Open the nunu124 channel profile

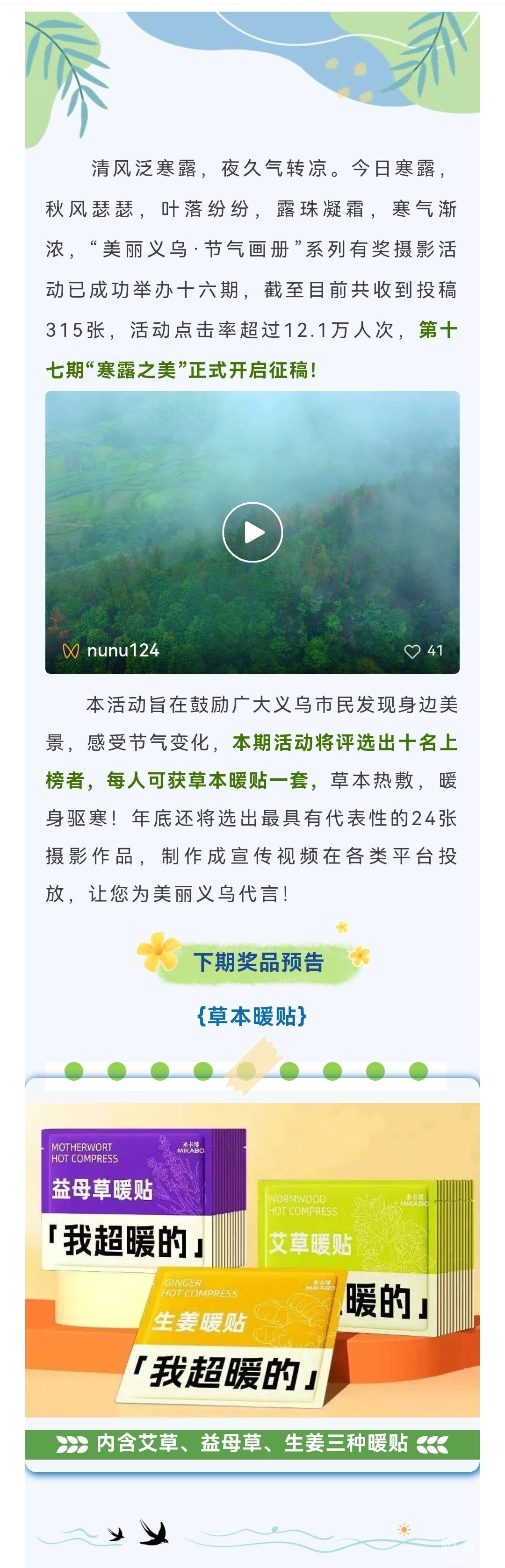tap(123, 651)
